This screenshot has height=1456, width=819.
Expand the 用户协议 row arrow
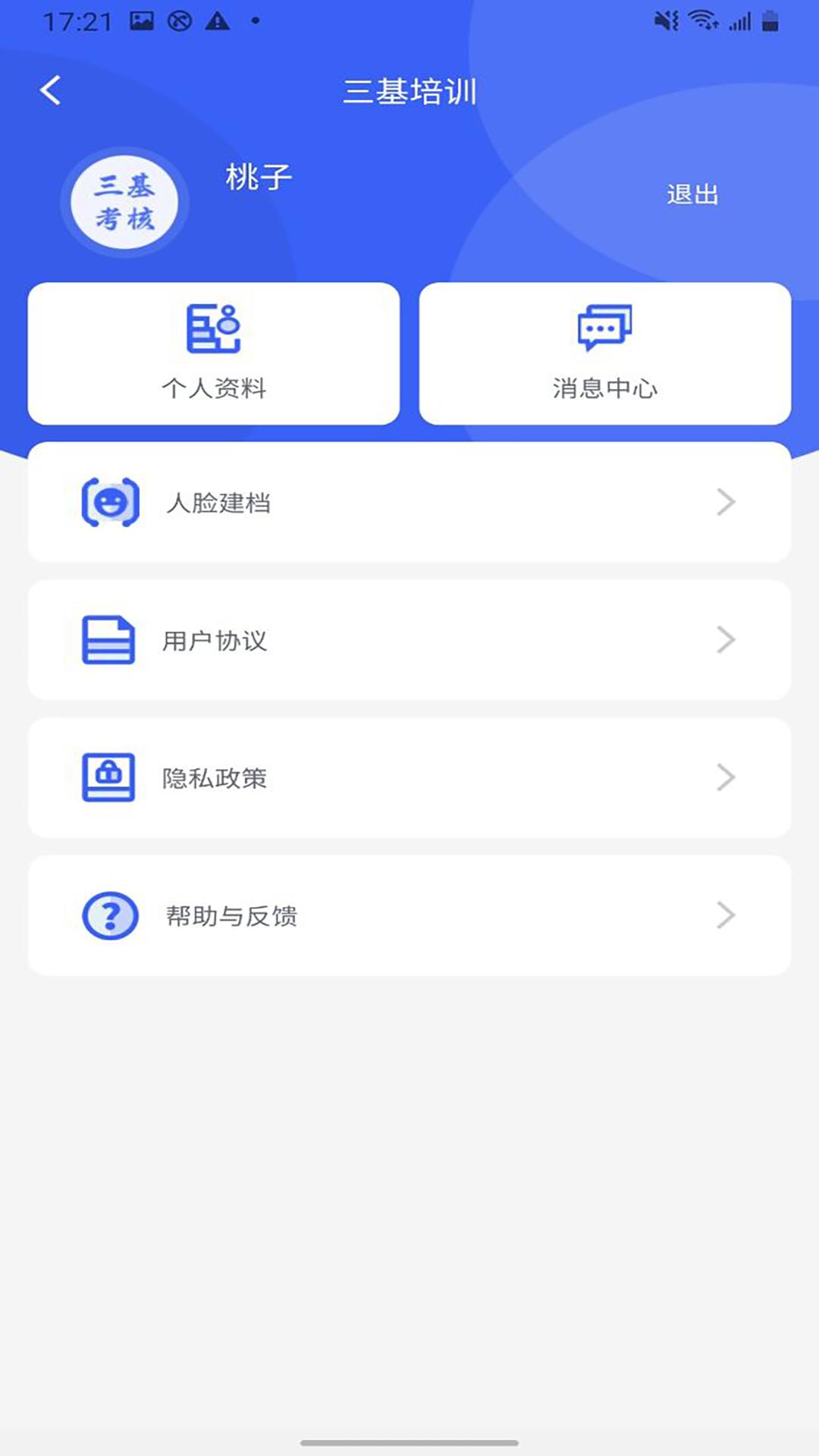tap(726, 639)
